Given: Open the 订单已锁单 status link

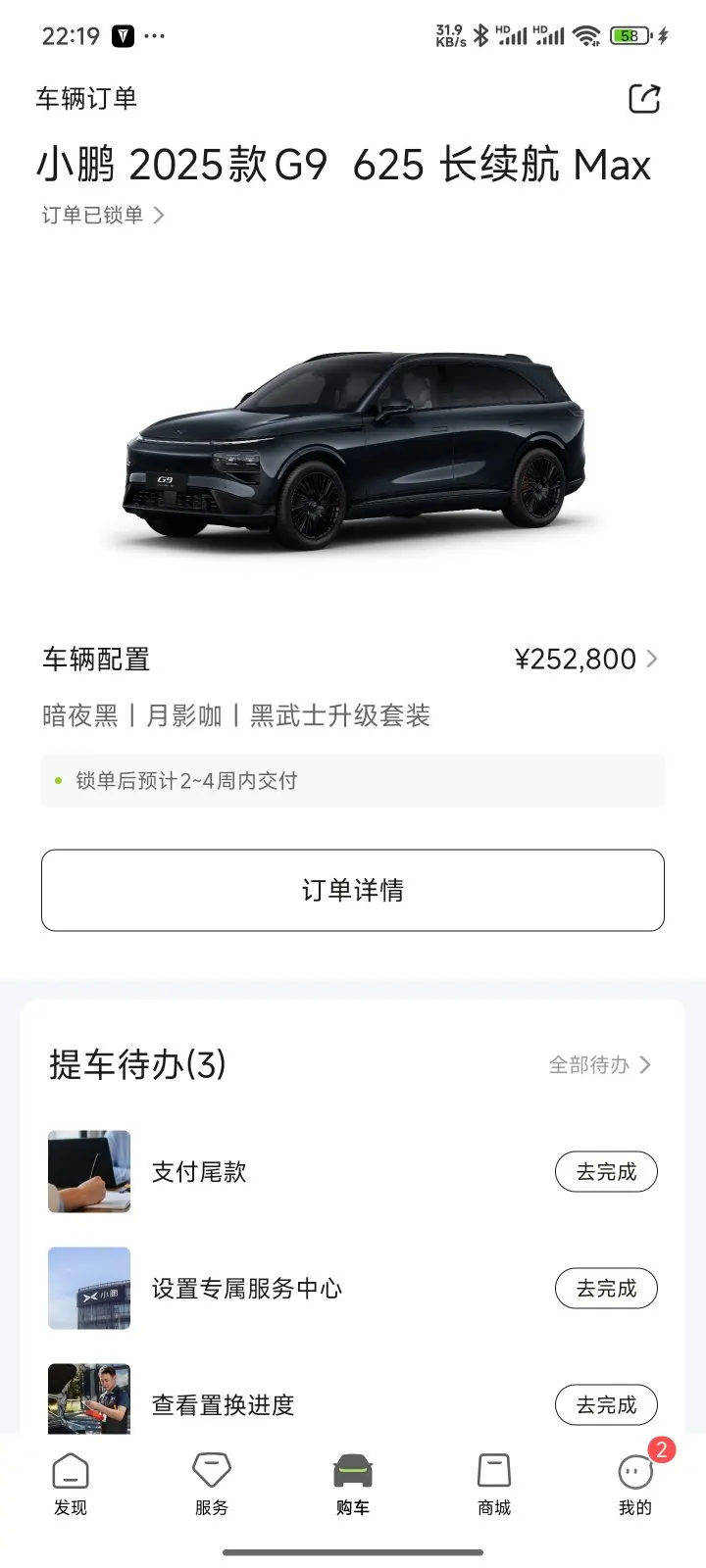Looking at the screenshot, I should point(102,216).
